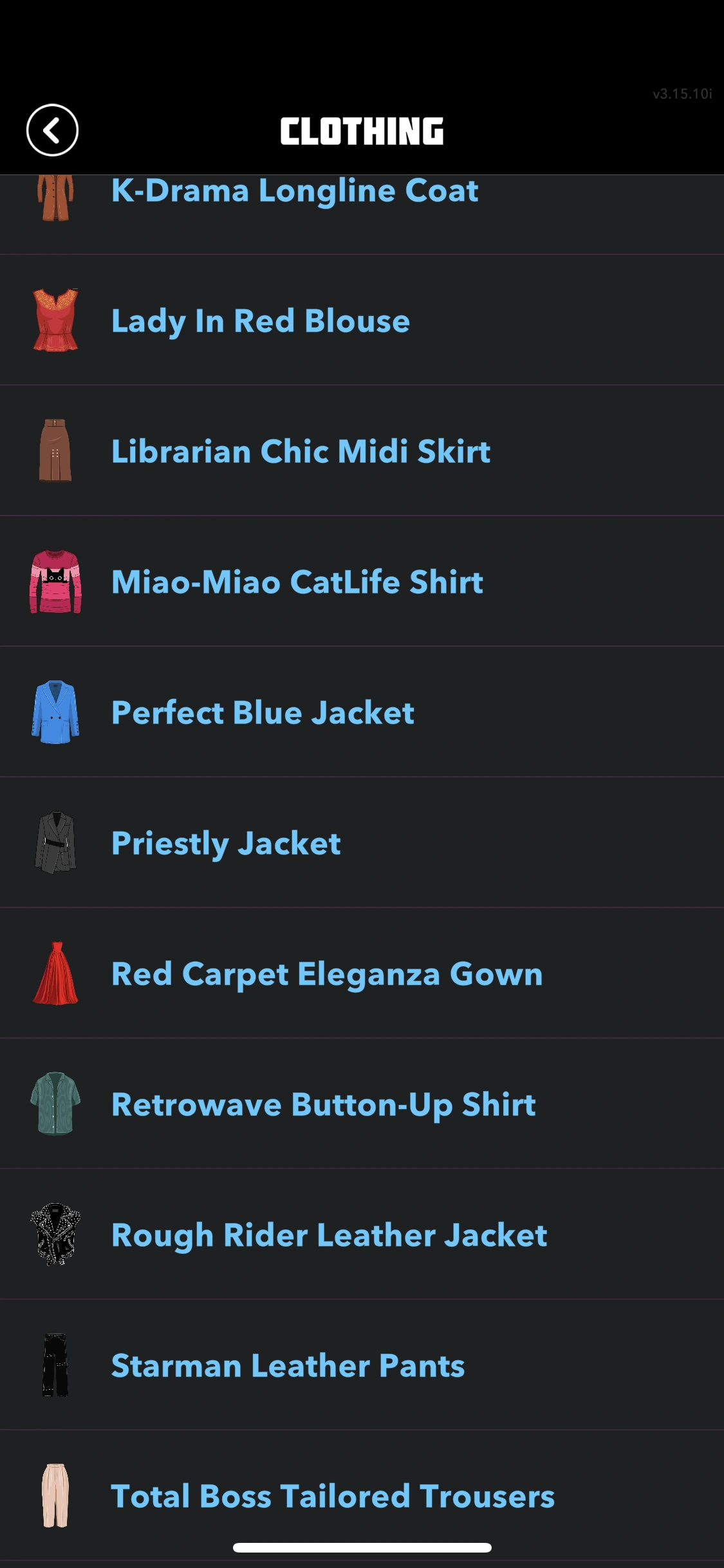The height and width of the screenshot is (1568, 724).
Task: View Red Carpet Eleganza Gown
Action: coord(327,974)
